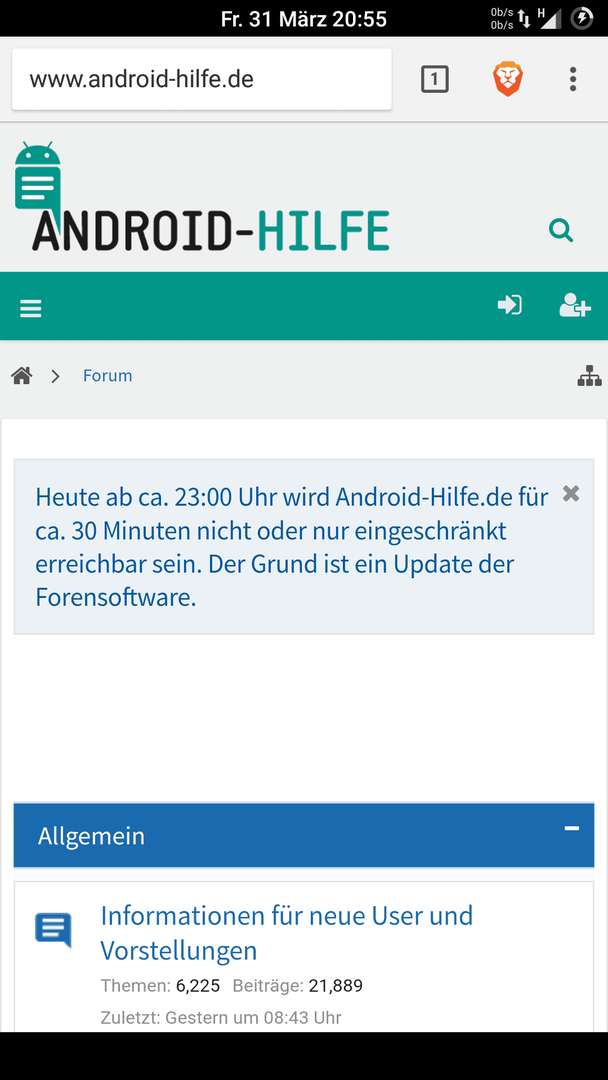Collapse the Allgemein section
608x1080 pixels.
[x=572, y=829]
